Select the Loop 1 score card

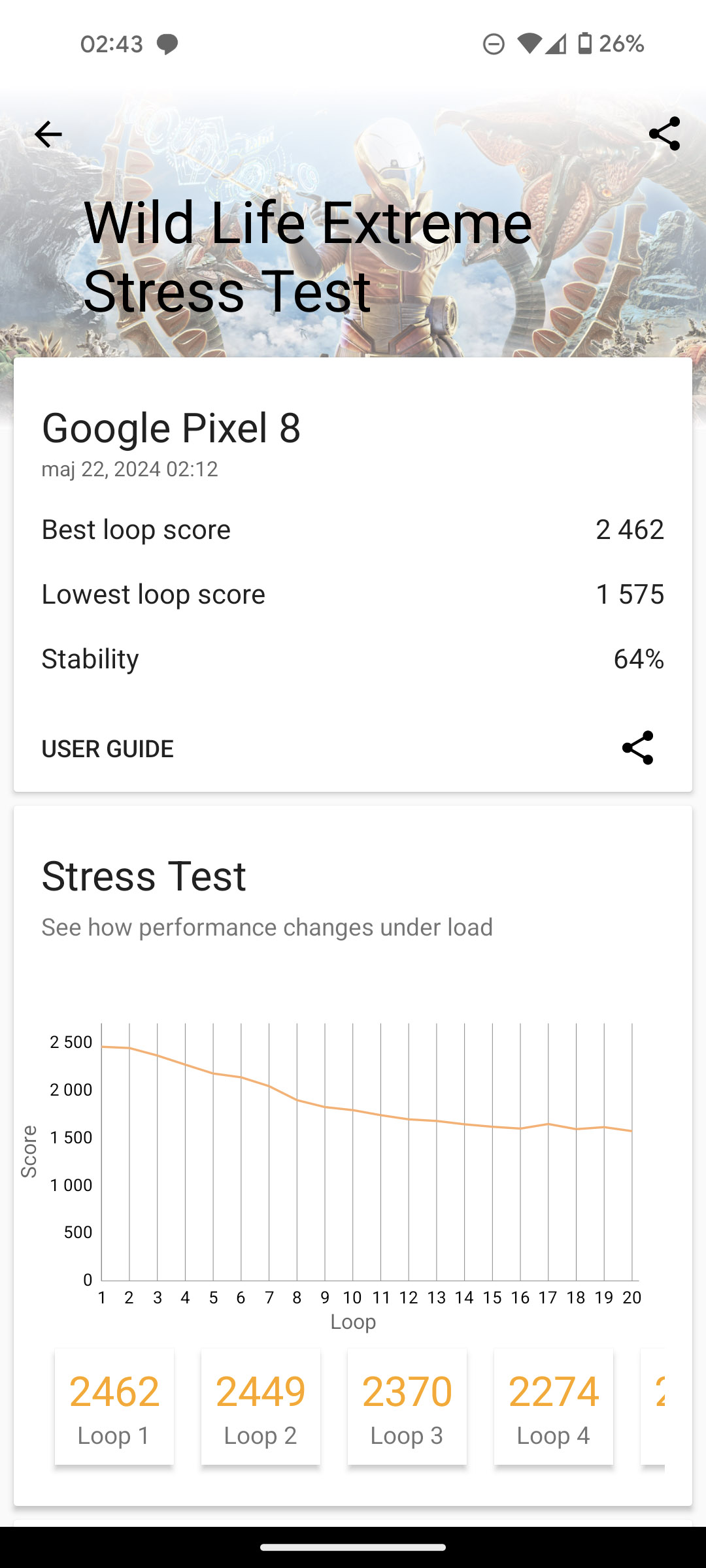[114, 1406]
